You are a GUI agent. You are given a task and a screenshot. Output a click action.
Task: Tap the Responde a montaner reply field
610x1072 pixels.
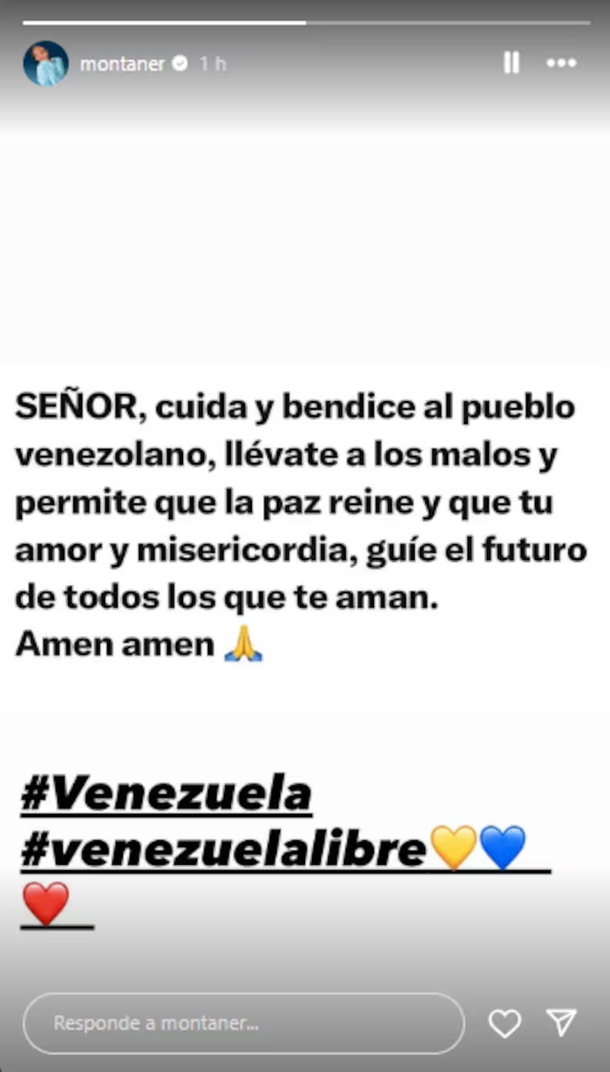243,1023
